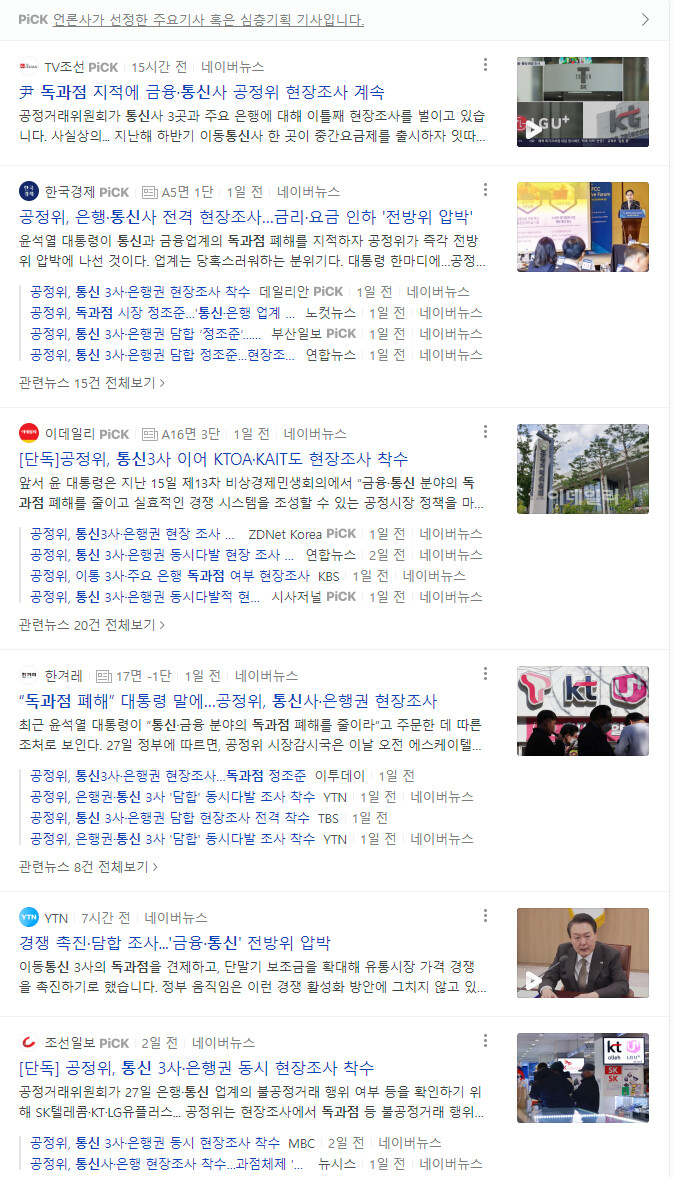Open 네이버뉴스 link beside 한국경제 PiCK

(308, 191)
